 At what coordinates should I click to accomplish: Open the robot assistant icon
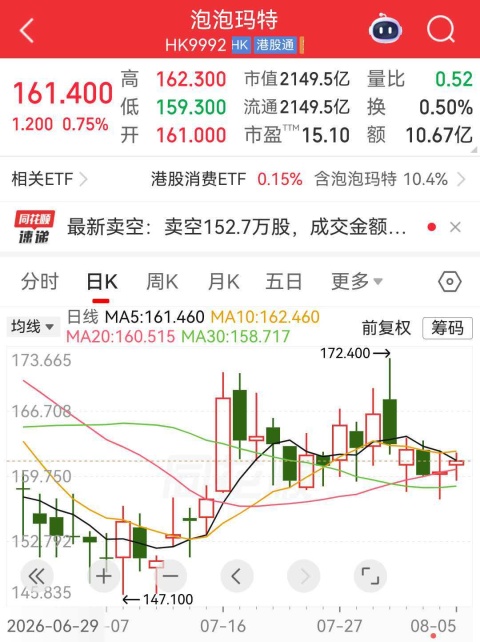[x=385, y=29]
